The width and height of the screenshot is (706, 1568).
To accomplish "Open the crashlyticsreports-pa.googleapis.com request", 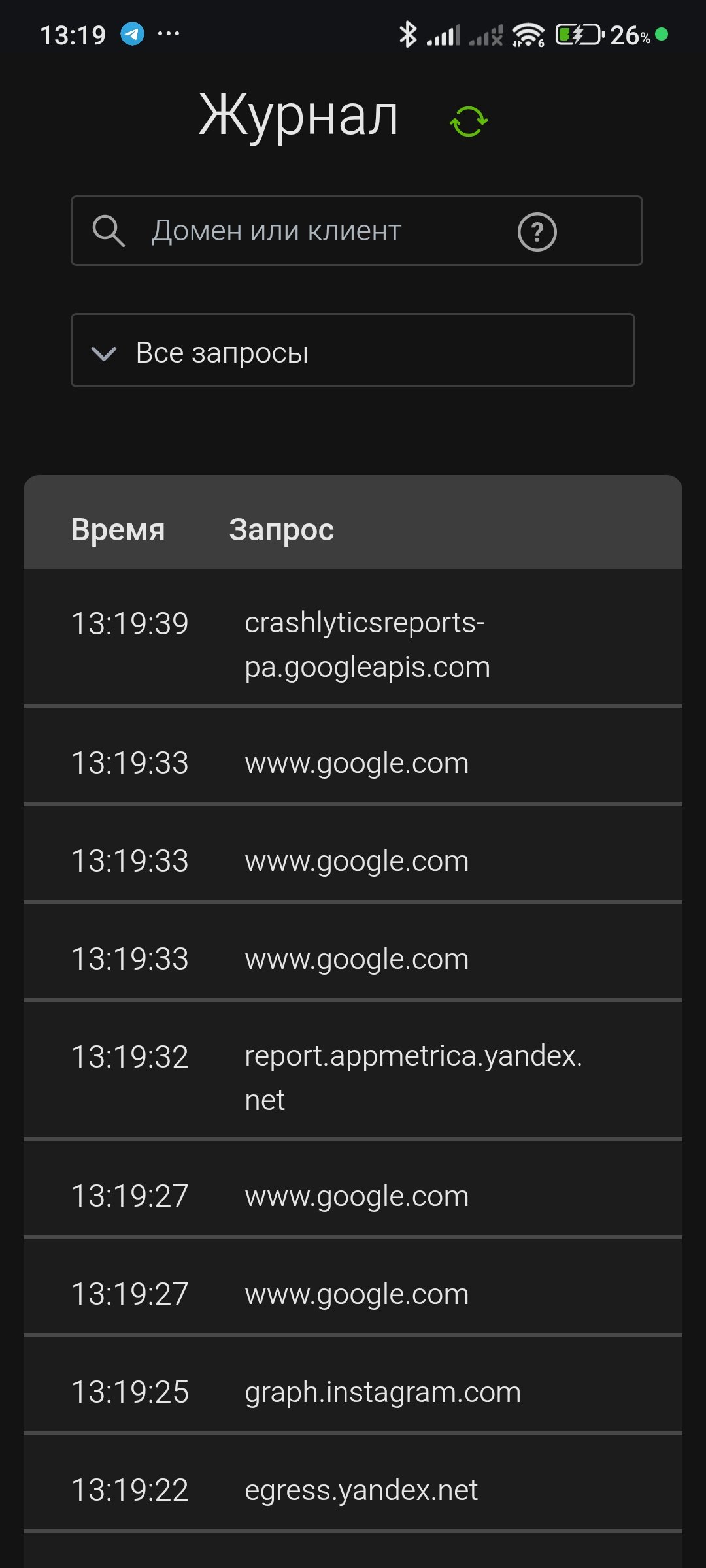I will pos(366,644).
